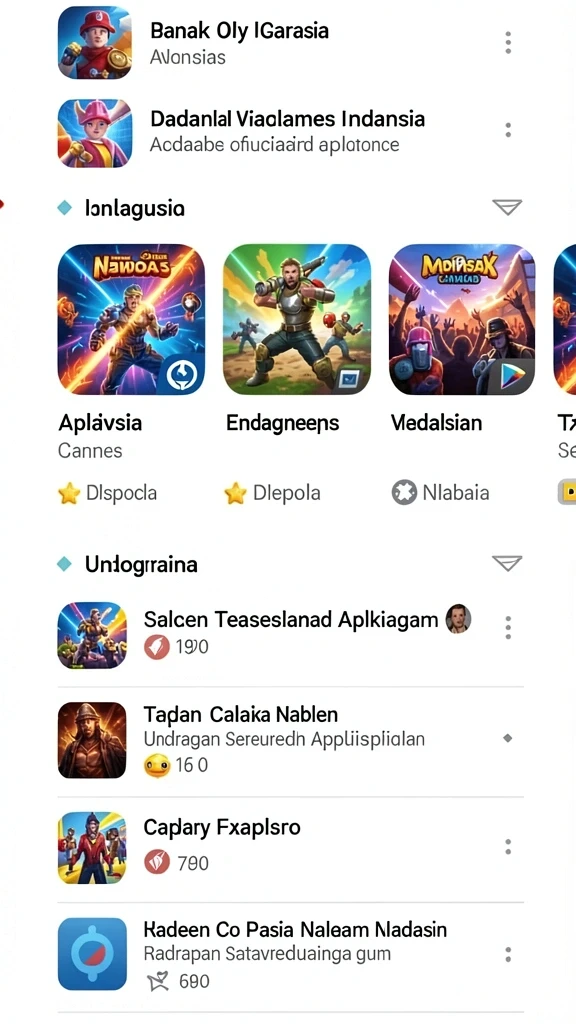Open overflow menu for Dadanlal Viaolames Indansia

point(508,130)
